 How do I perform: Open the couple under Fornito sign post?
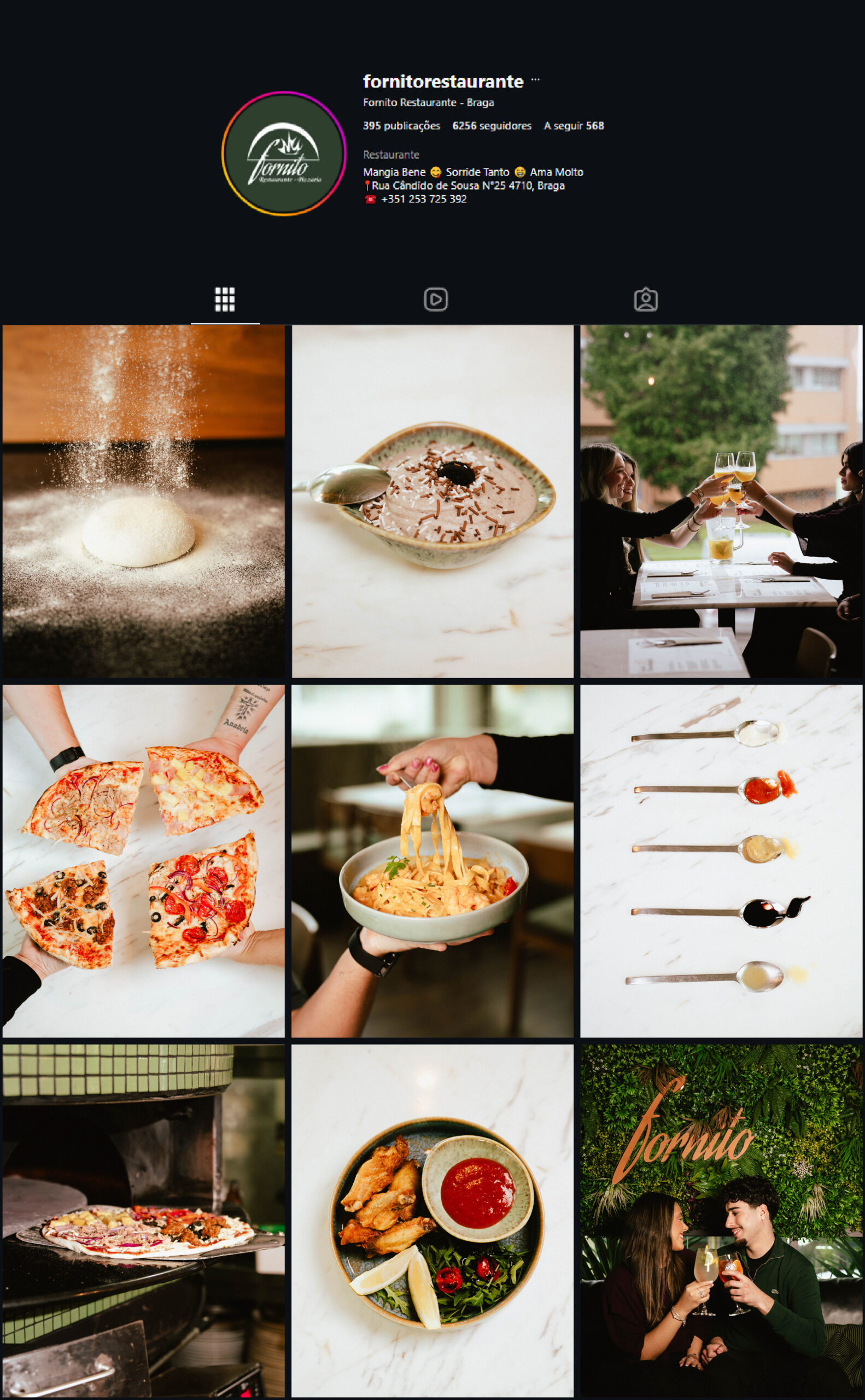[x=721, y=1220]
